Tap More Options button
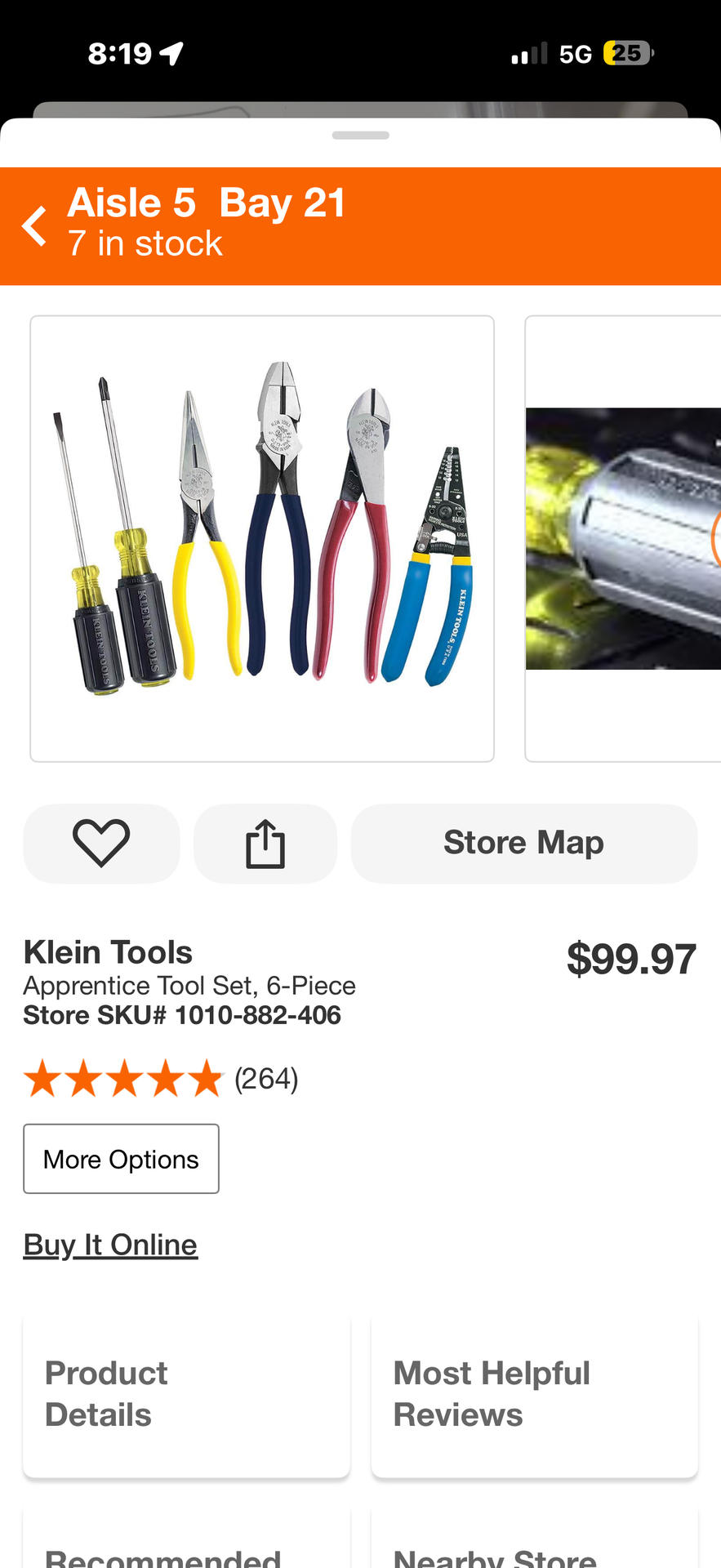 click(121, 1159)
